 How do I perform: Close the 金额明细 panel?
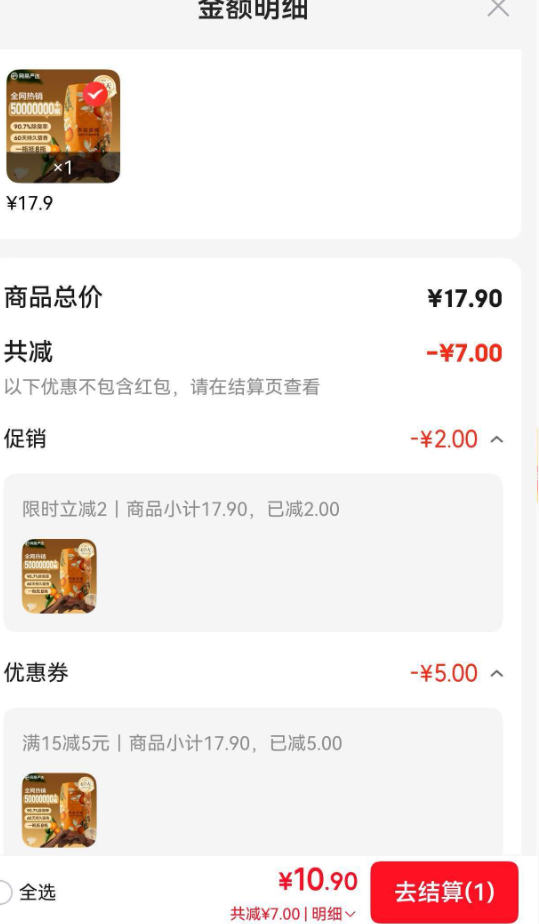(498, 8)
